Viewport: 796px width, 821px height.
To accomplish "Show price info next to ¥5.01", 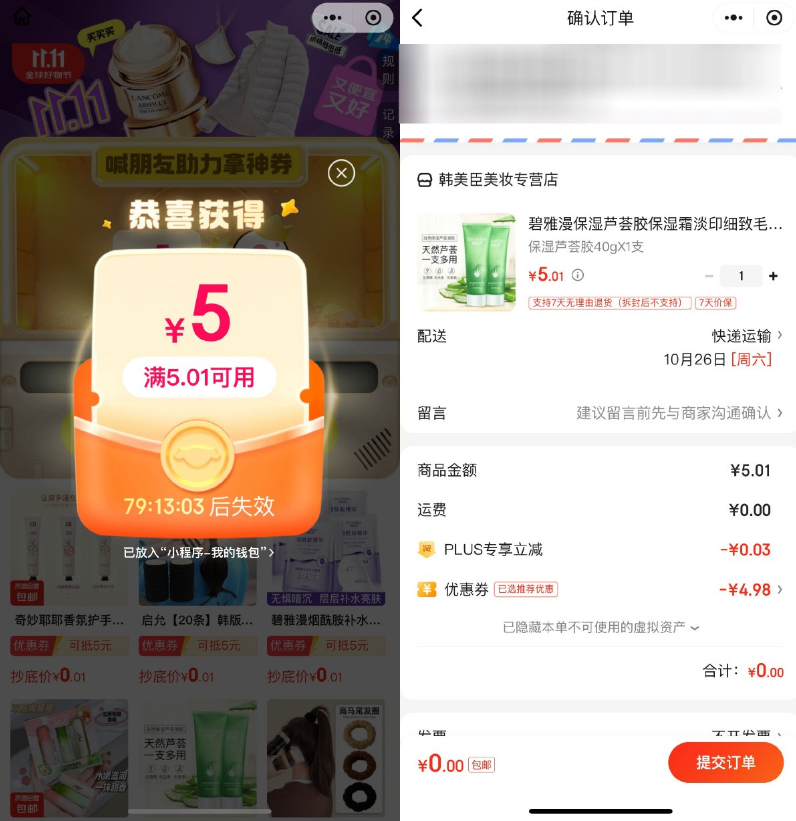I will pyautogui.click(x=578, y=276).
